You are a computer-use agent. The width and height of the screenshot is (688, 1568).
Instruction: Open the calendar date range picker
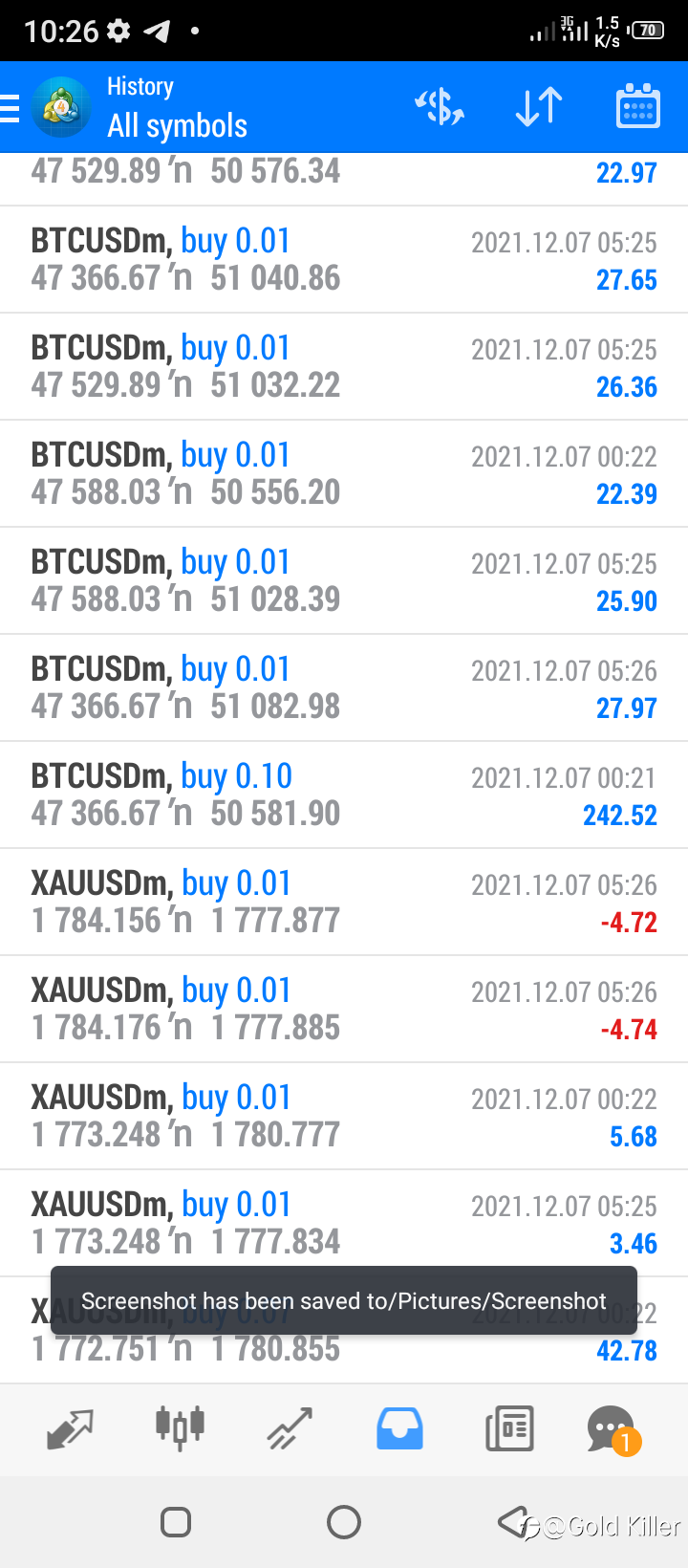(637, 106)
